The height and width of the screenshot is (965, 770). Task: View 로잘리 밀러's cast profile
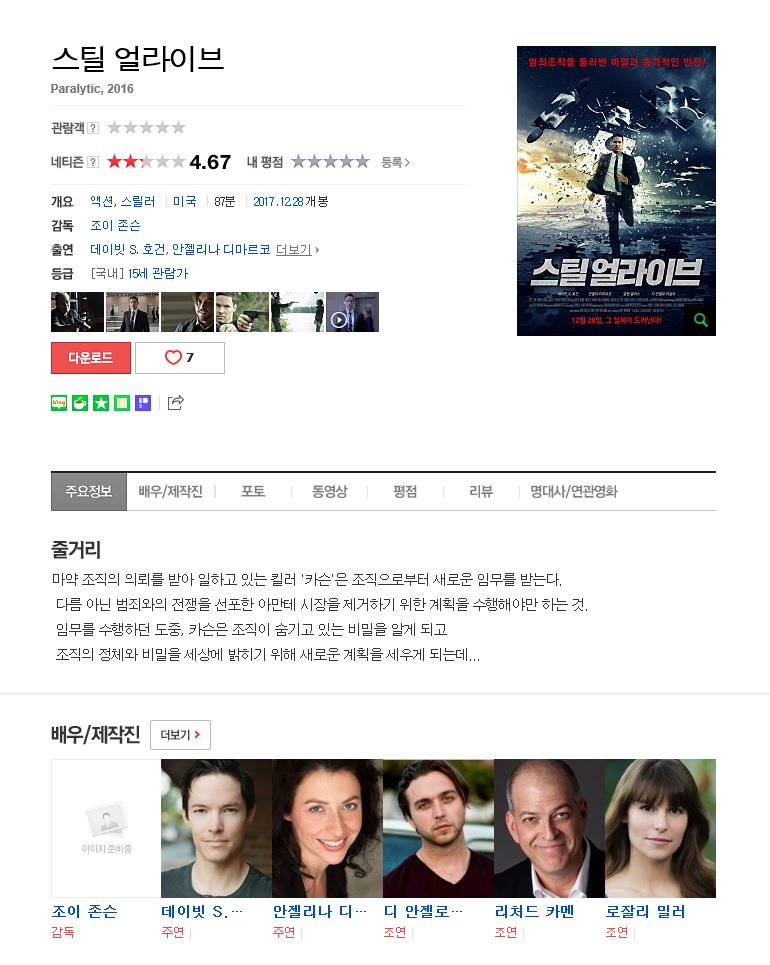pos(645,911)
